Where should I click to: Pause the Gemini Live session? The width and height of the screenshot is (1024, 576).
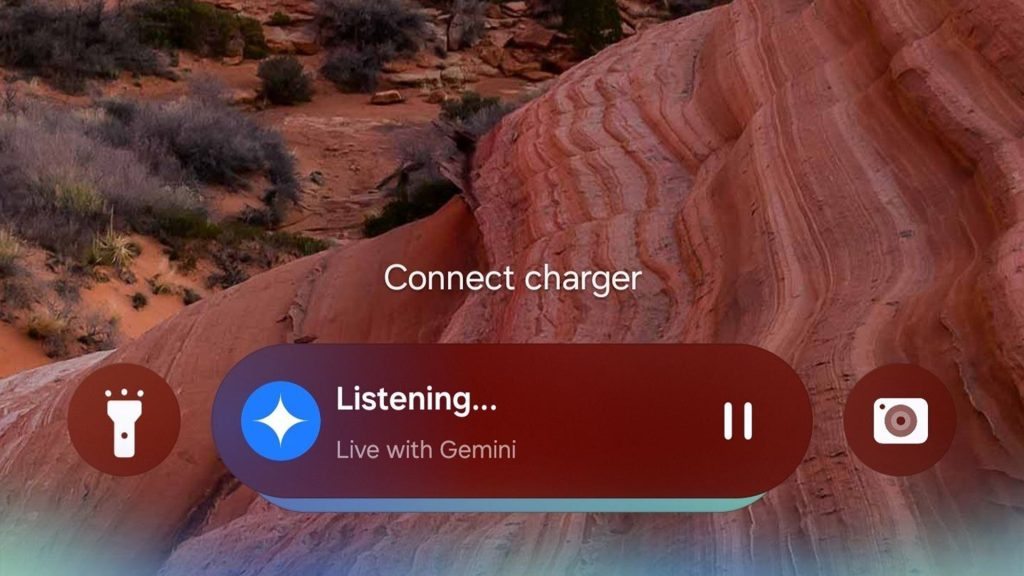coord(738,421)
